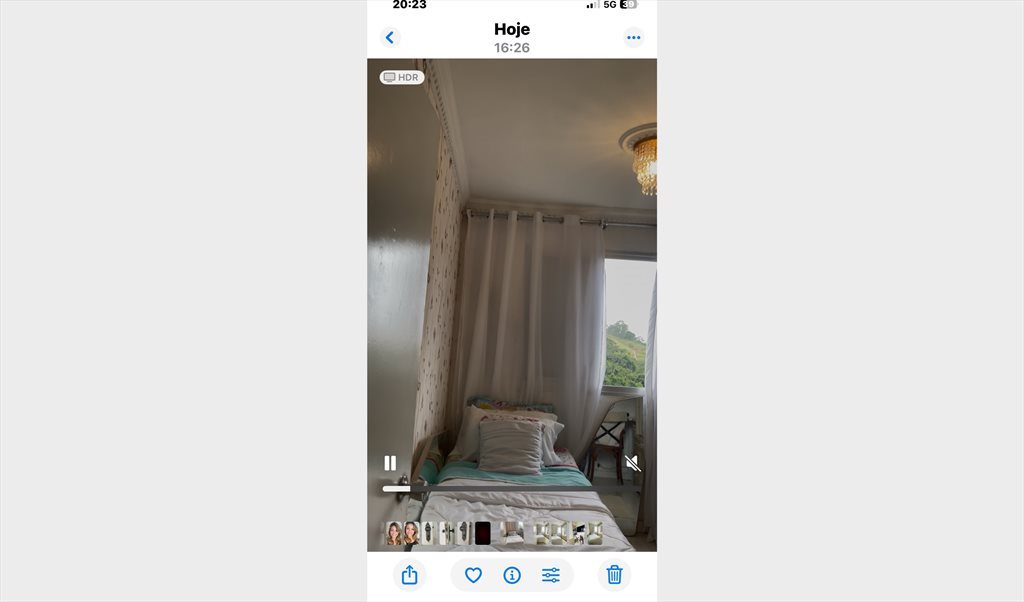1024x602 pixels.
Task: Delete this video with the trash icon
Action: [x=615, y=575]
